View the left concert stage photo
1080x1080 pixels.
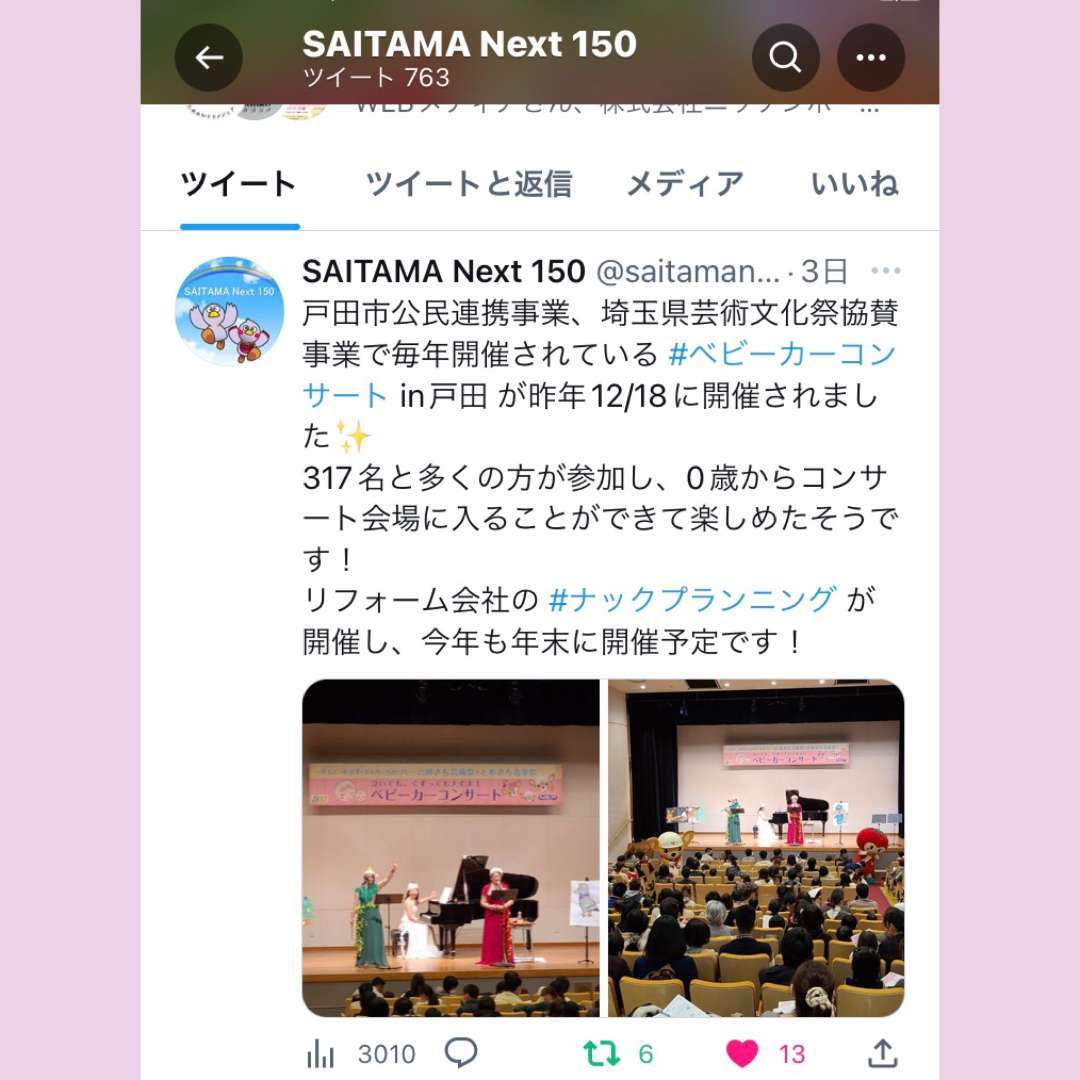[451, 848]
